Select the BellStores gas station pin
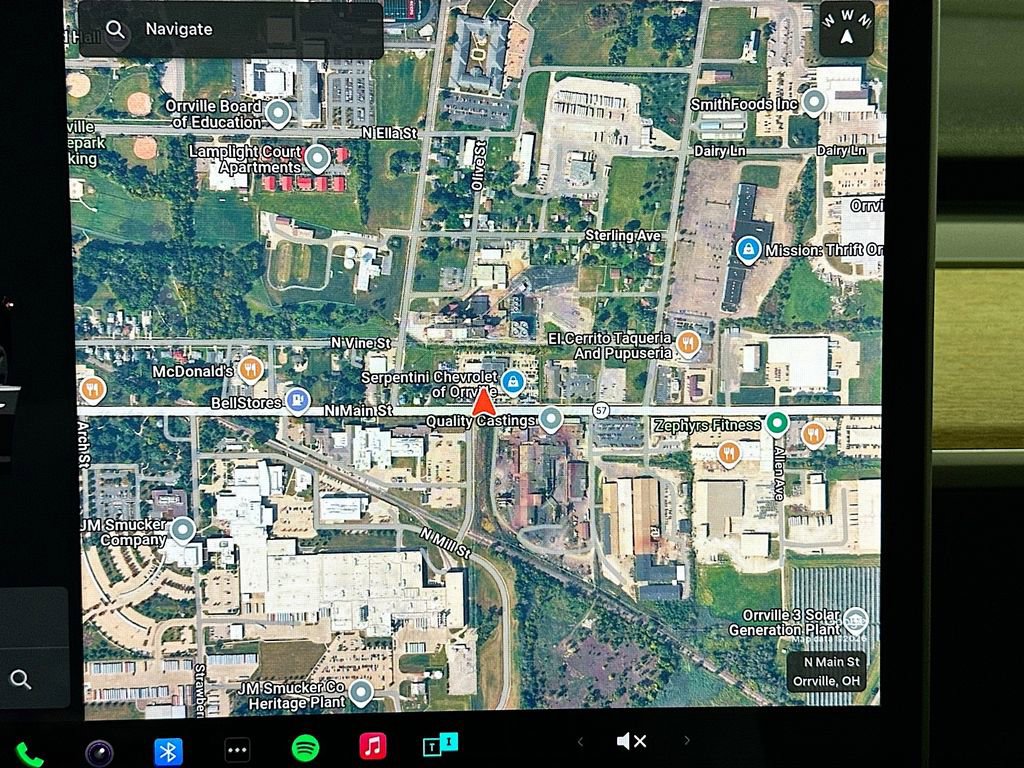Screen dimensions: 1024x768 297,400
